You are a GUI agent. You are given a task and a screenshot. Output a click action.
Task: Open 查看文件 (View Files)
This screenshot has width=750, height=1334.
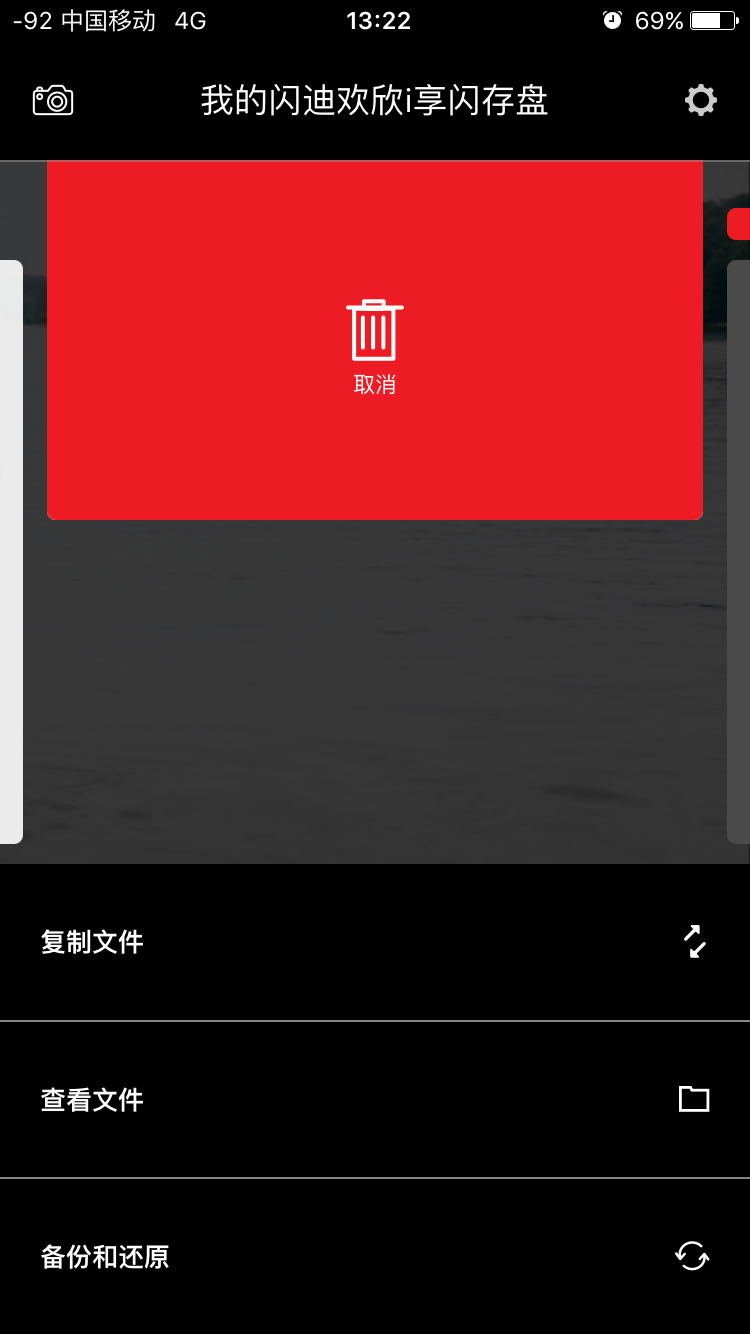coord(374,1100)
